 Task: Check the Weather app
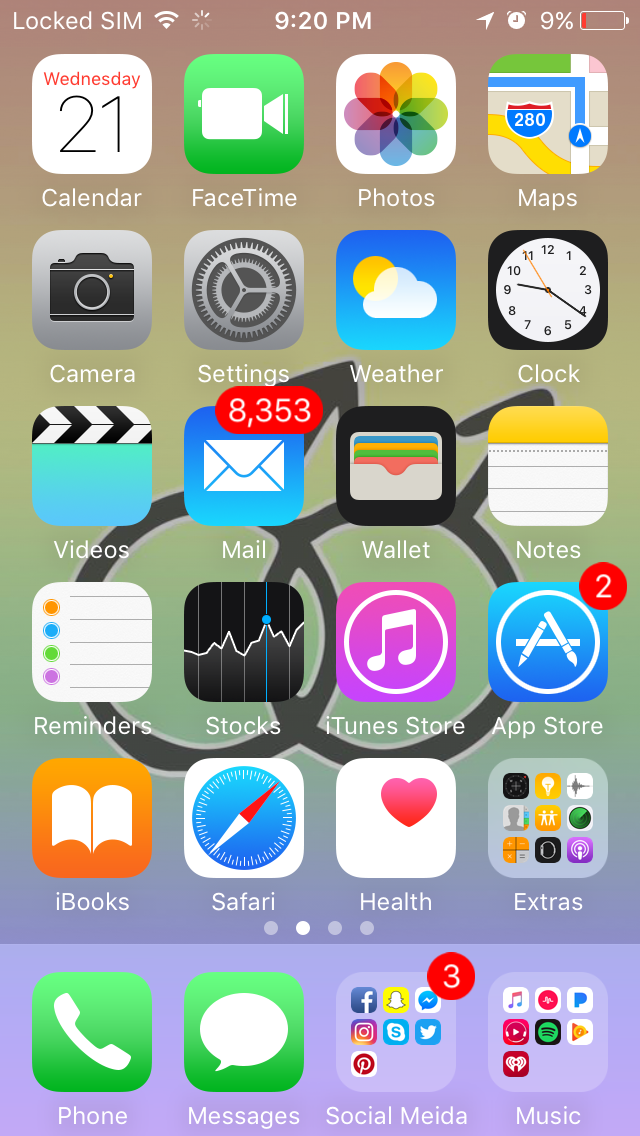396,291
